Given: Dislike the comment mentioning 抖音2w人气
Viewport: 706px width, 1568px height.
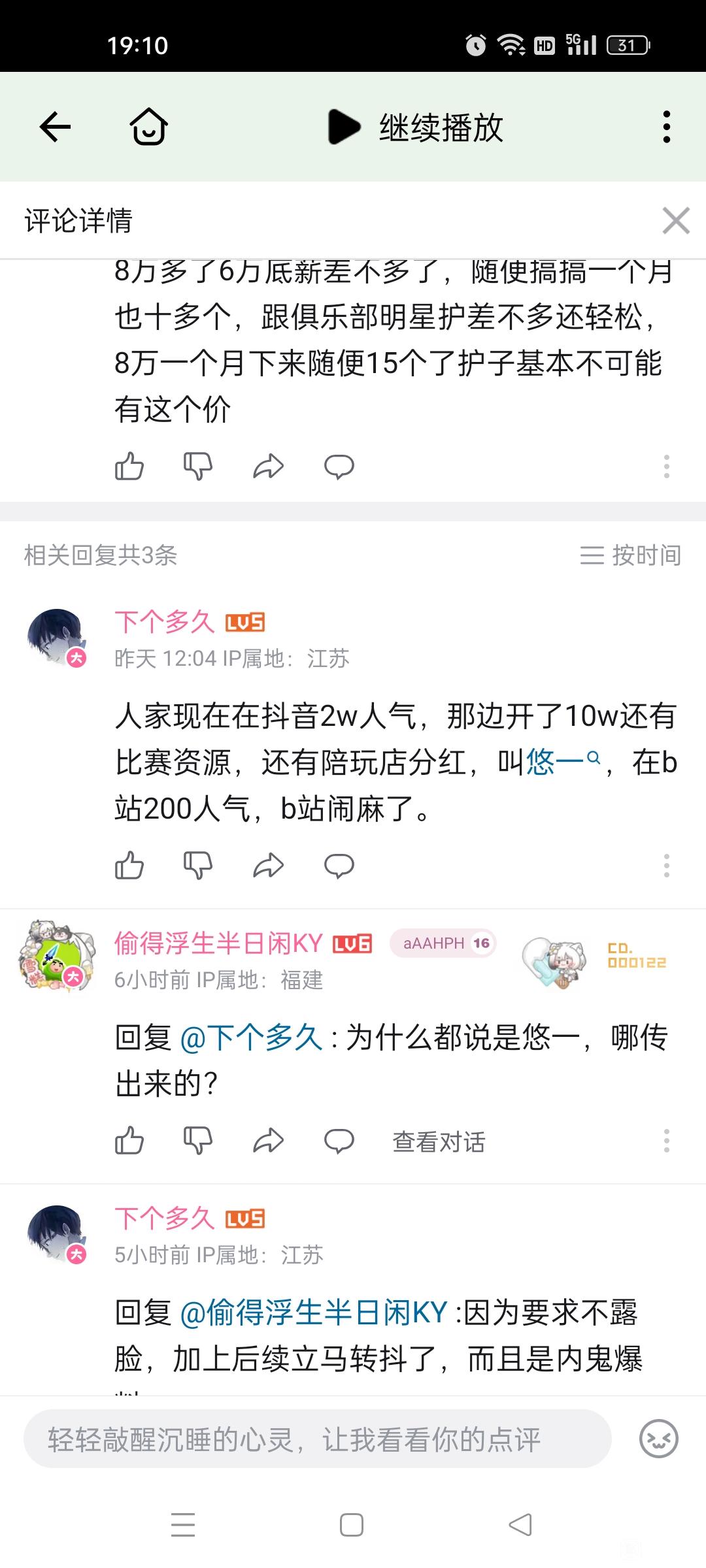Looking at the screenshot, I should pos(198,866).
